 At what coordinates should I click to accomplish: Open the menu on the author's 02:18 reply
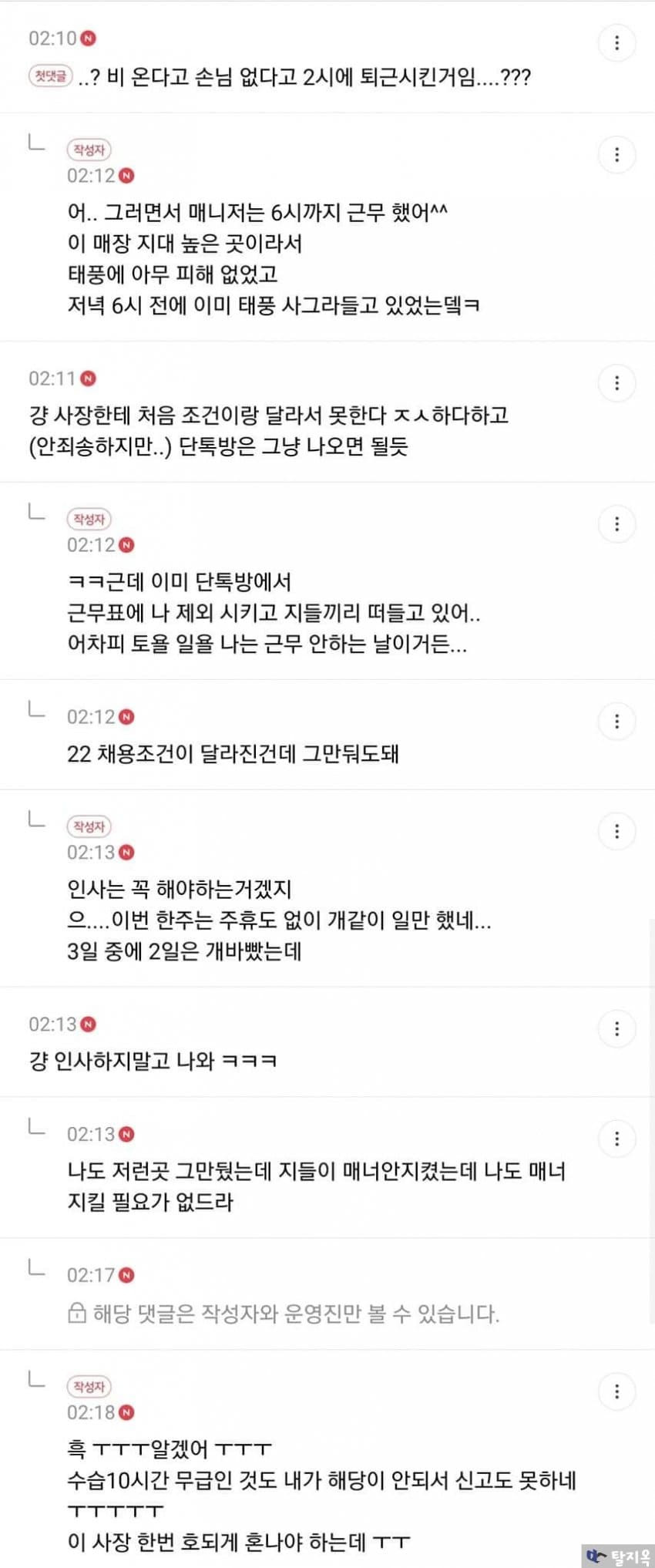coord(616,1391)
